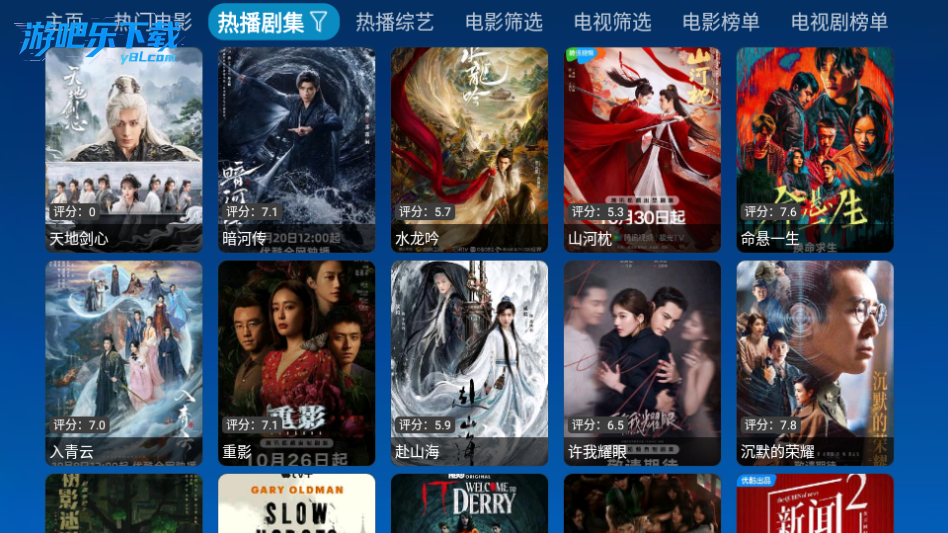Open 沉默的荣耀 series card
This screenshot has height=533, width=948.
coord(815,362)
